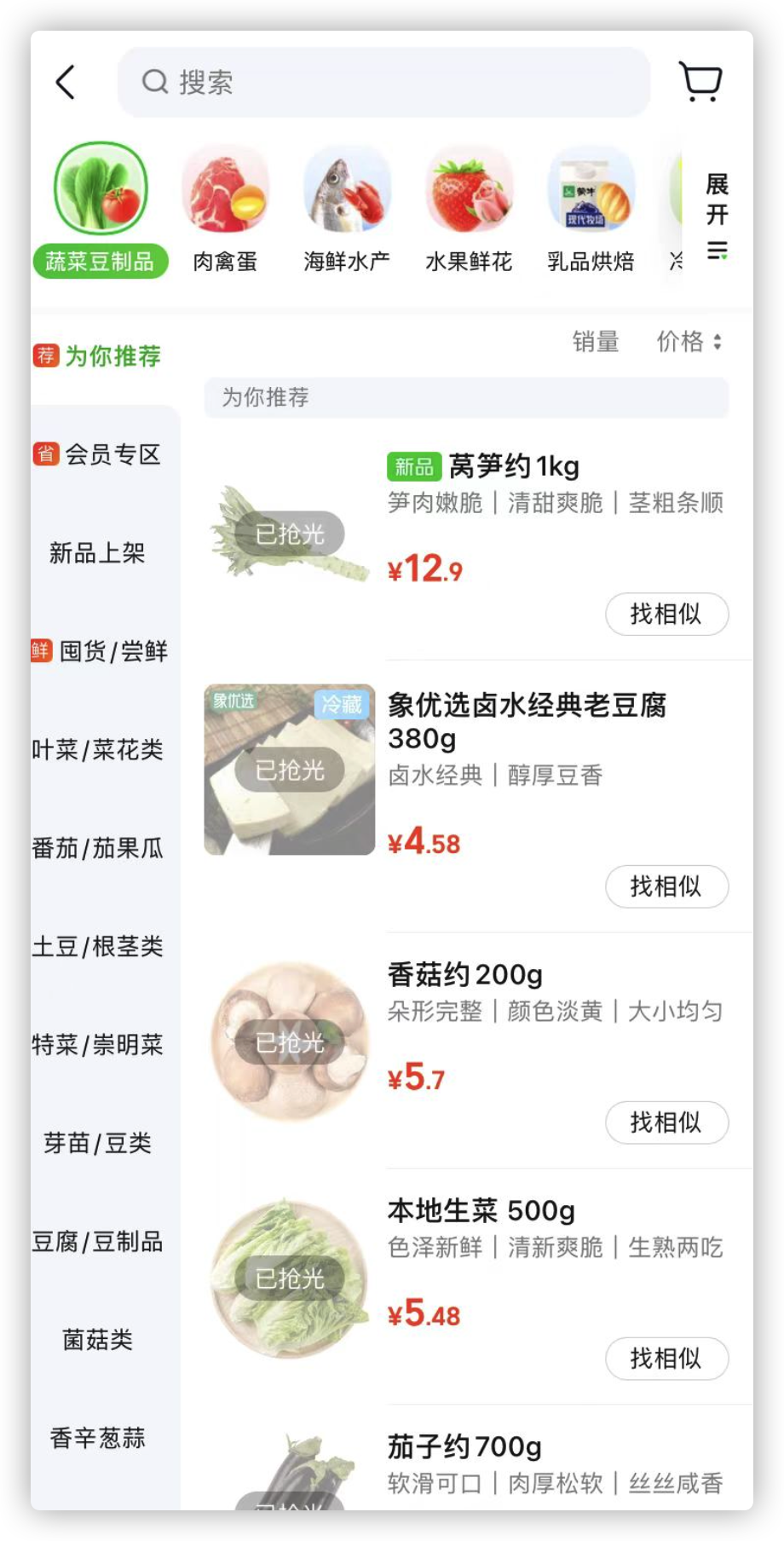Tap 找相似 for the 萵笋 product

(667, 614)
